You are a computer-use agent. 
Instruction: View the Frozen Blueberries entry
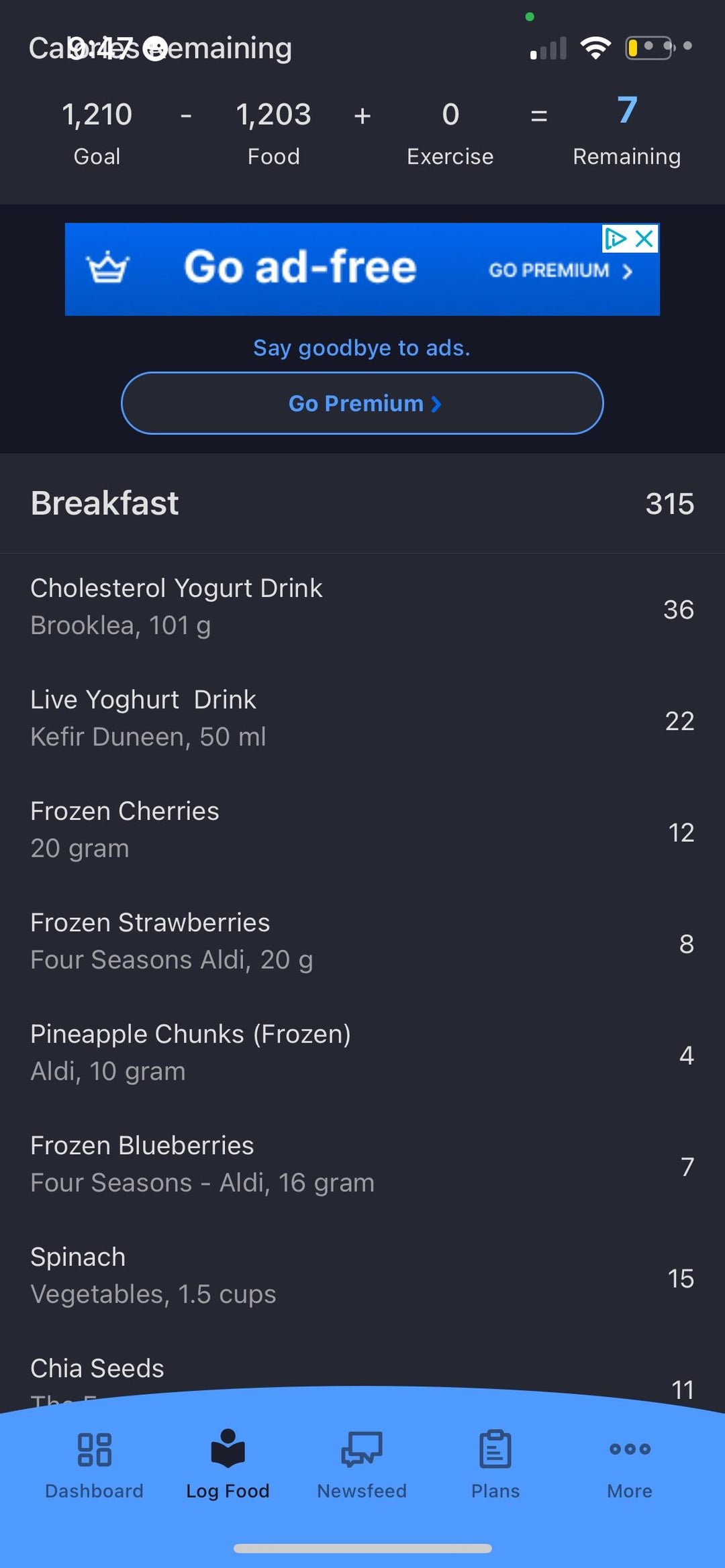(x=362, y=1164)
